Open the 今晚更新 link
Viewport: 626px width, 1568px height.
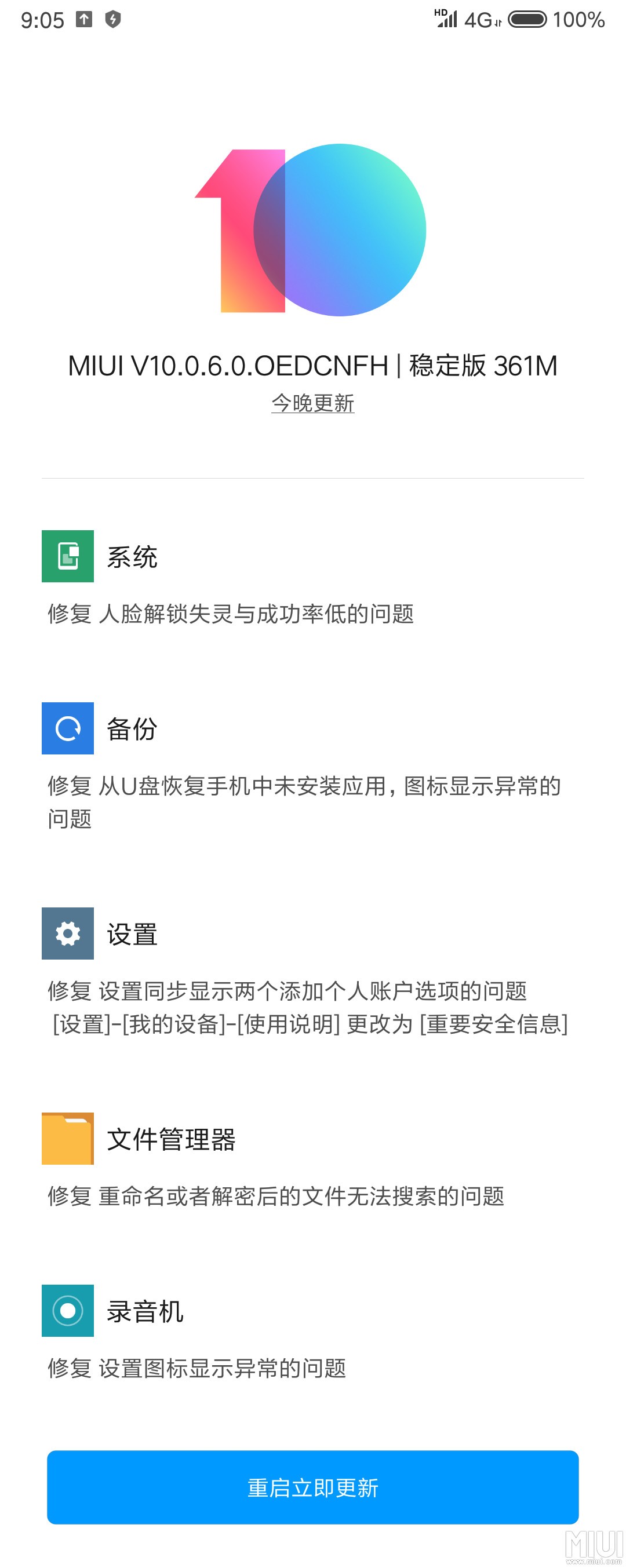(x=312, y=403)
